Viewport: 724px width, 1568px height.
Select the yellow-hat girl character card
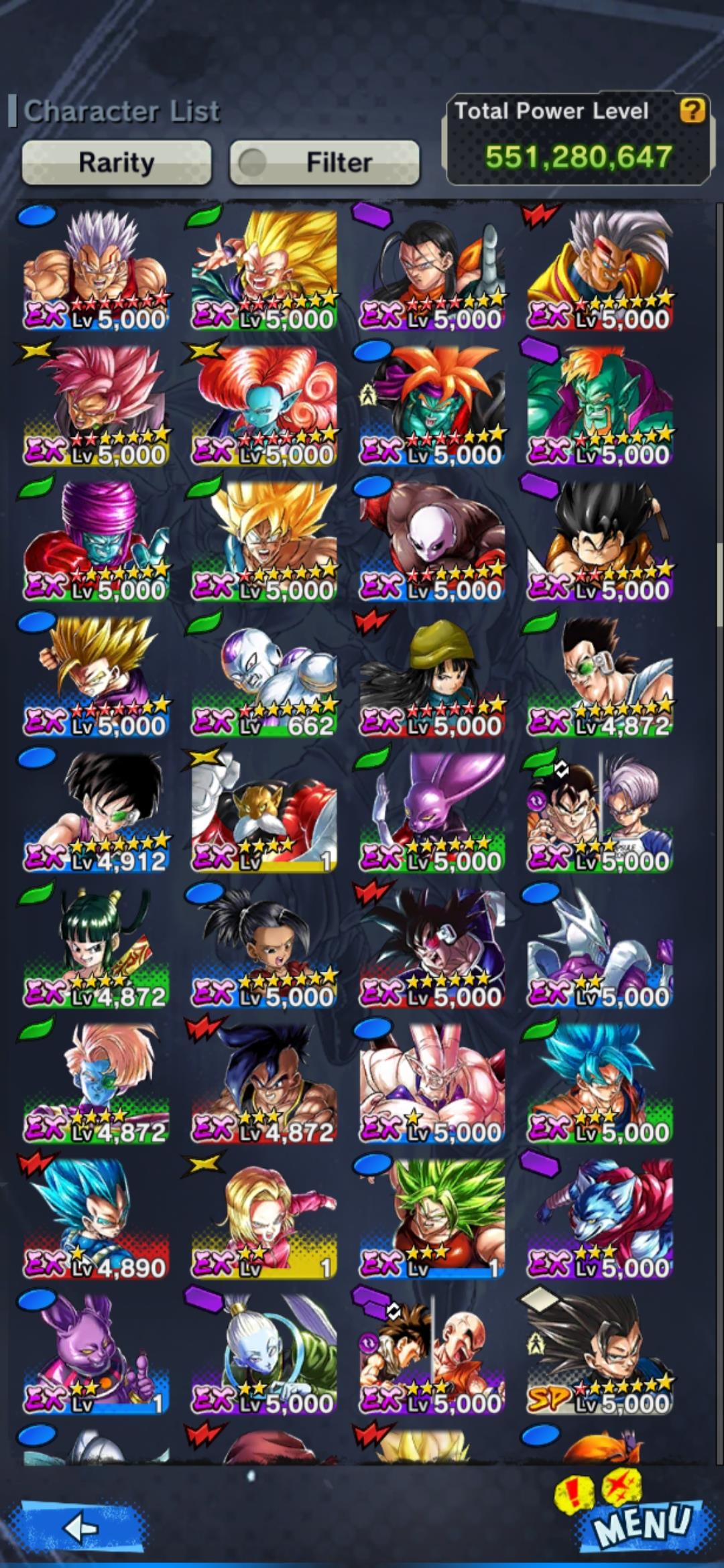(x=432, y=677)
